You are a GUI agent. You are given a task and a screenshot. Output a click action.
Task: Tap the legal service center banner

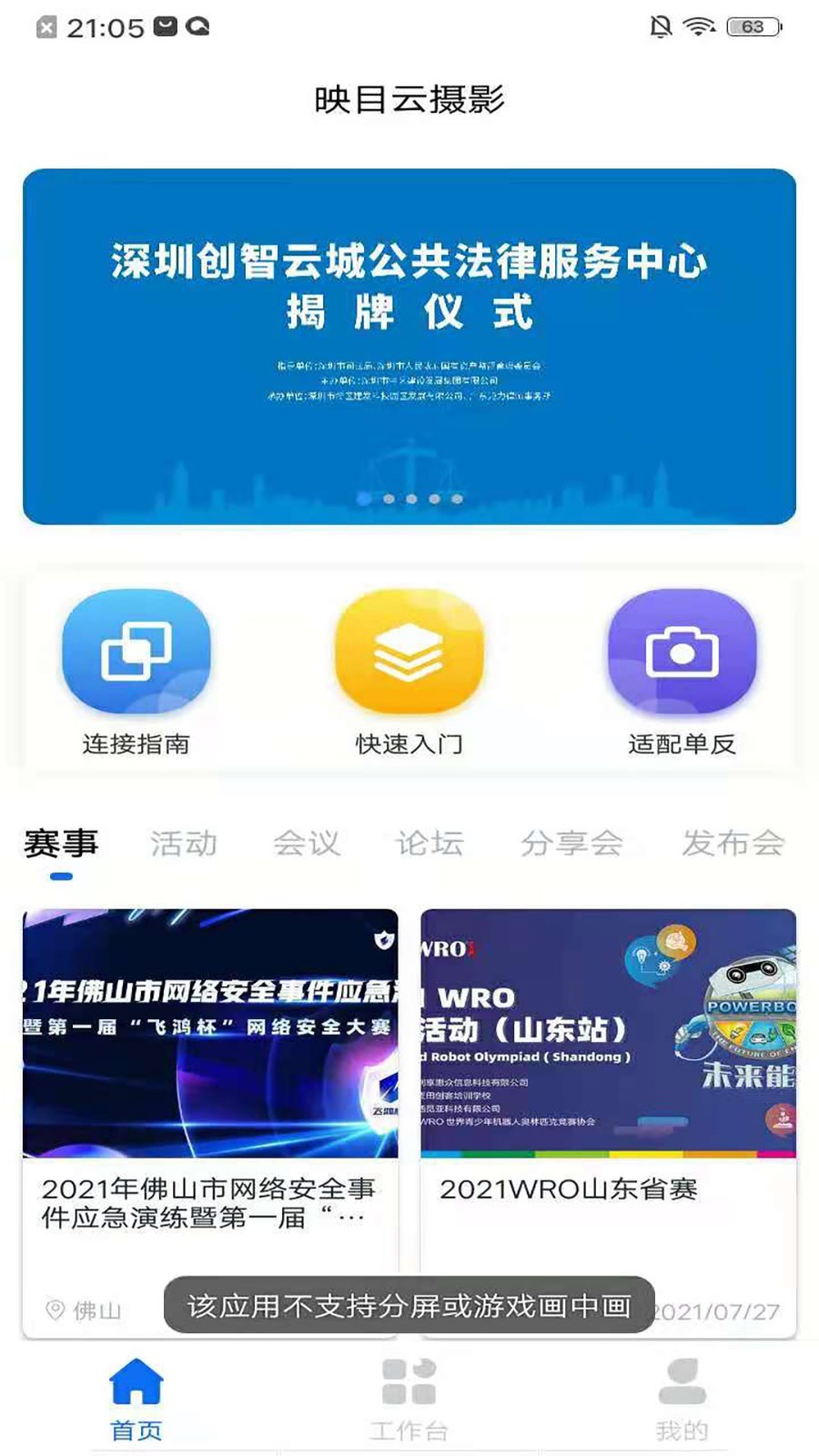409,341
